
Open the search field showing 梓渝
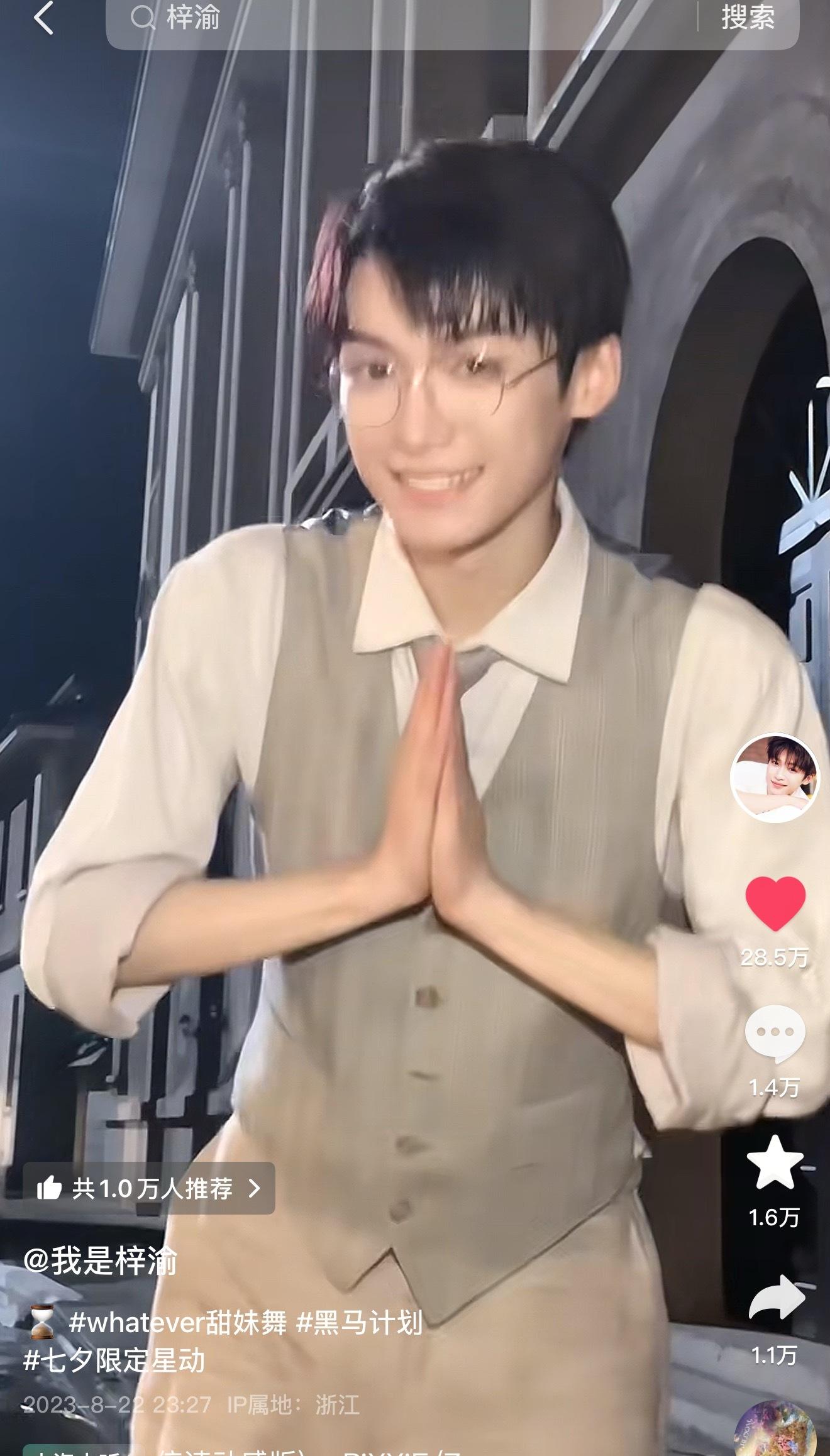coord(401,18)
